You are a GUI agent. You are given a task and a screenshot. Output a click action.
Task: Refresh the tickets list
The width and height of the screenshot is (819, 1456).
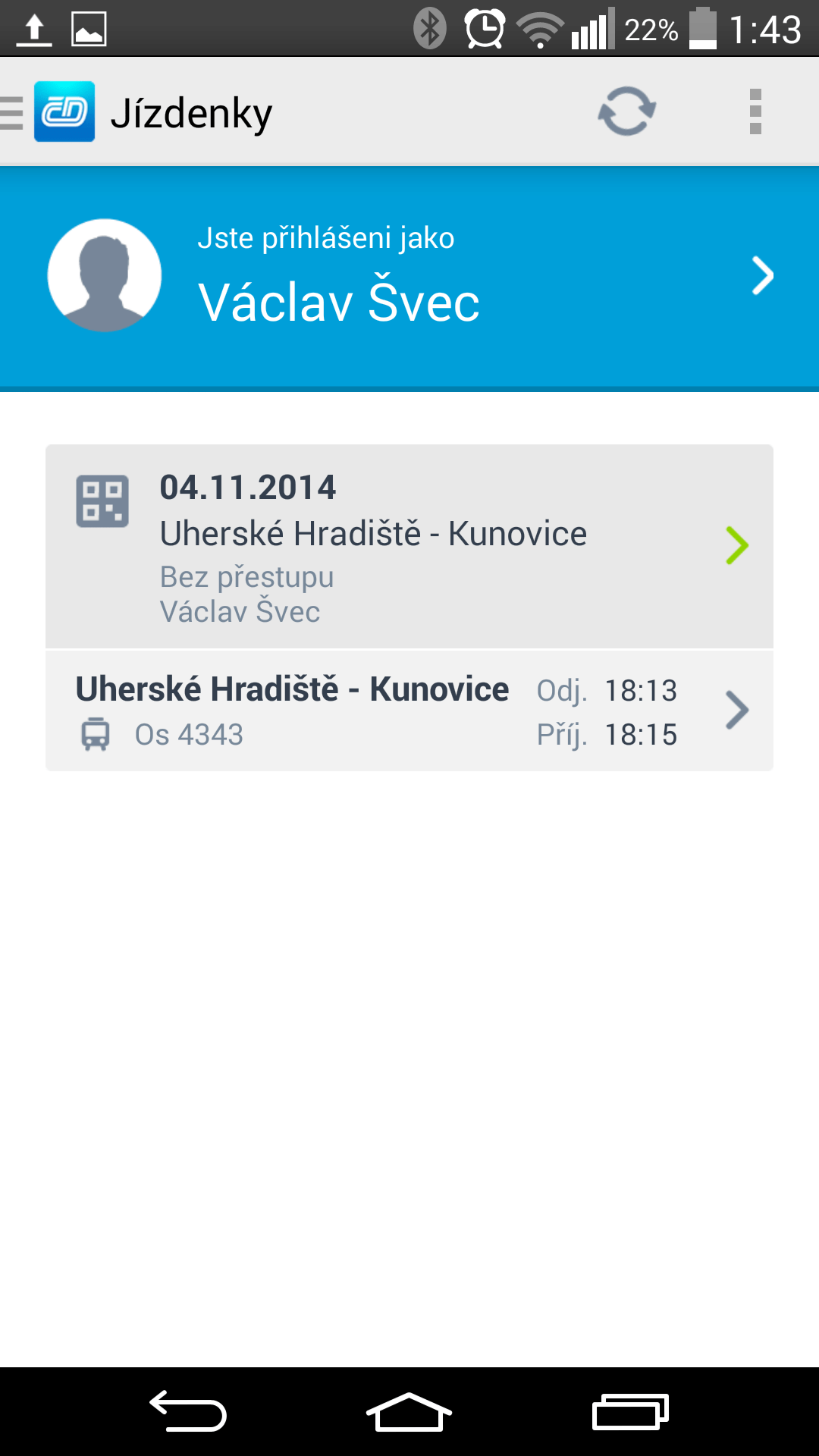(x=627, y=111)
